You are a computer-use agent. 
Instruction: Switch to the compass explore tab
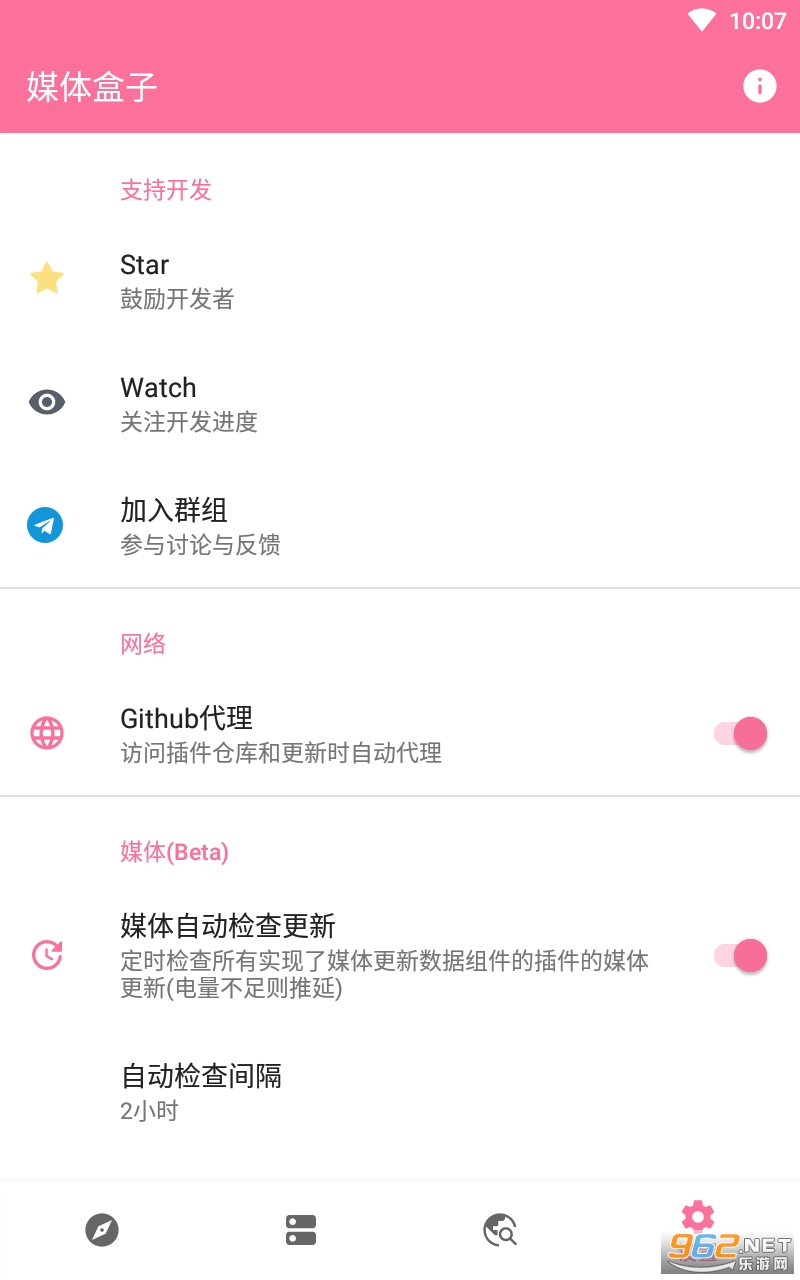tap(102, 1230)
